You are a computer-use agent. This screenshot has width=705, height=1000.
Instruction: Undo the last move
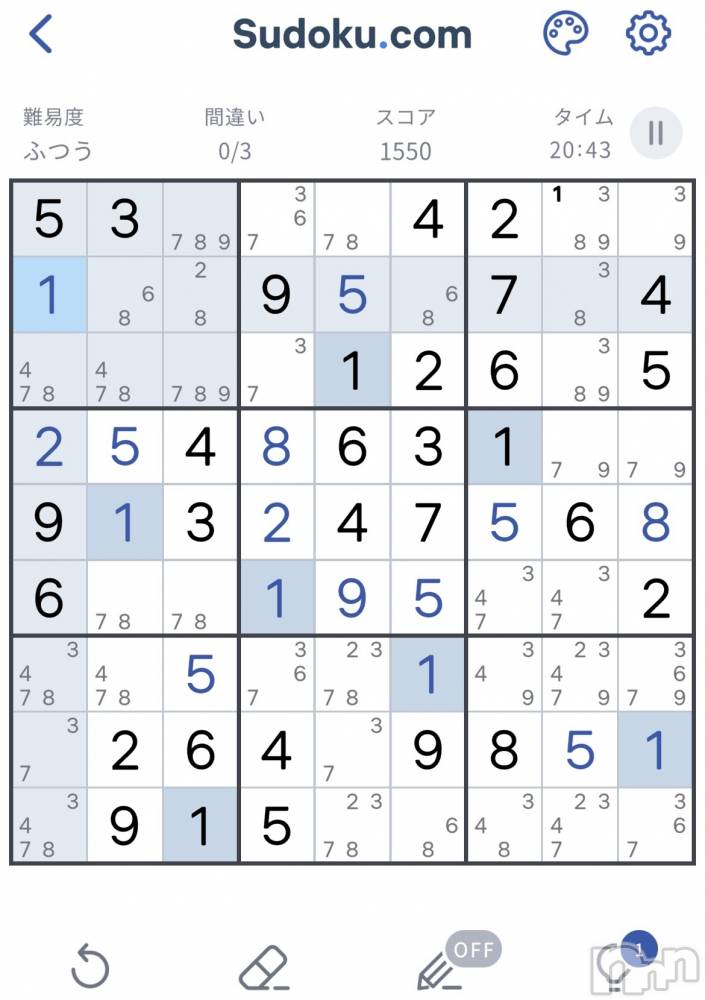coord(90,966)
